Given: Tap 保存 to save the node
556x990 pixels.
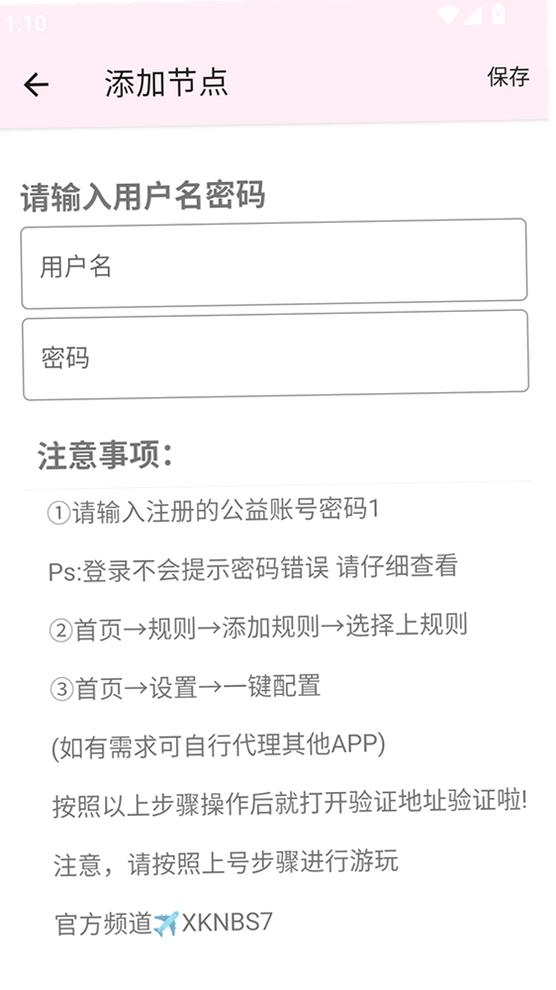Looking at the screenshot, I should [508, 76].
